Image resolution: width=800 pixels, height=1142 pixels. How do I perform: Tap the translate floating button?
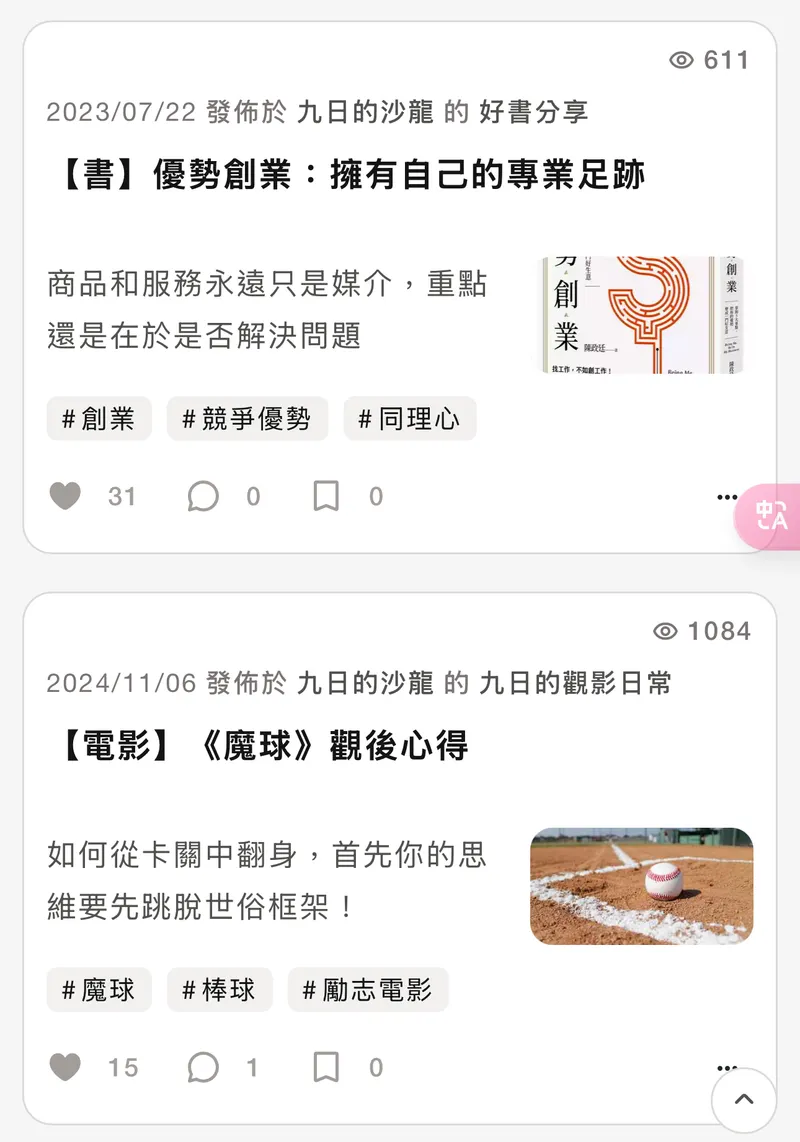click(771, 515)
